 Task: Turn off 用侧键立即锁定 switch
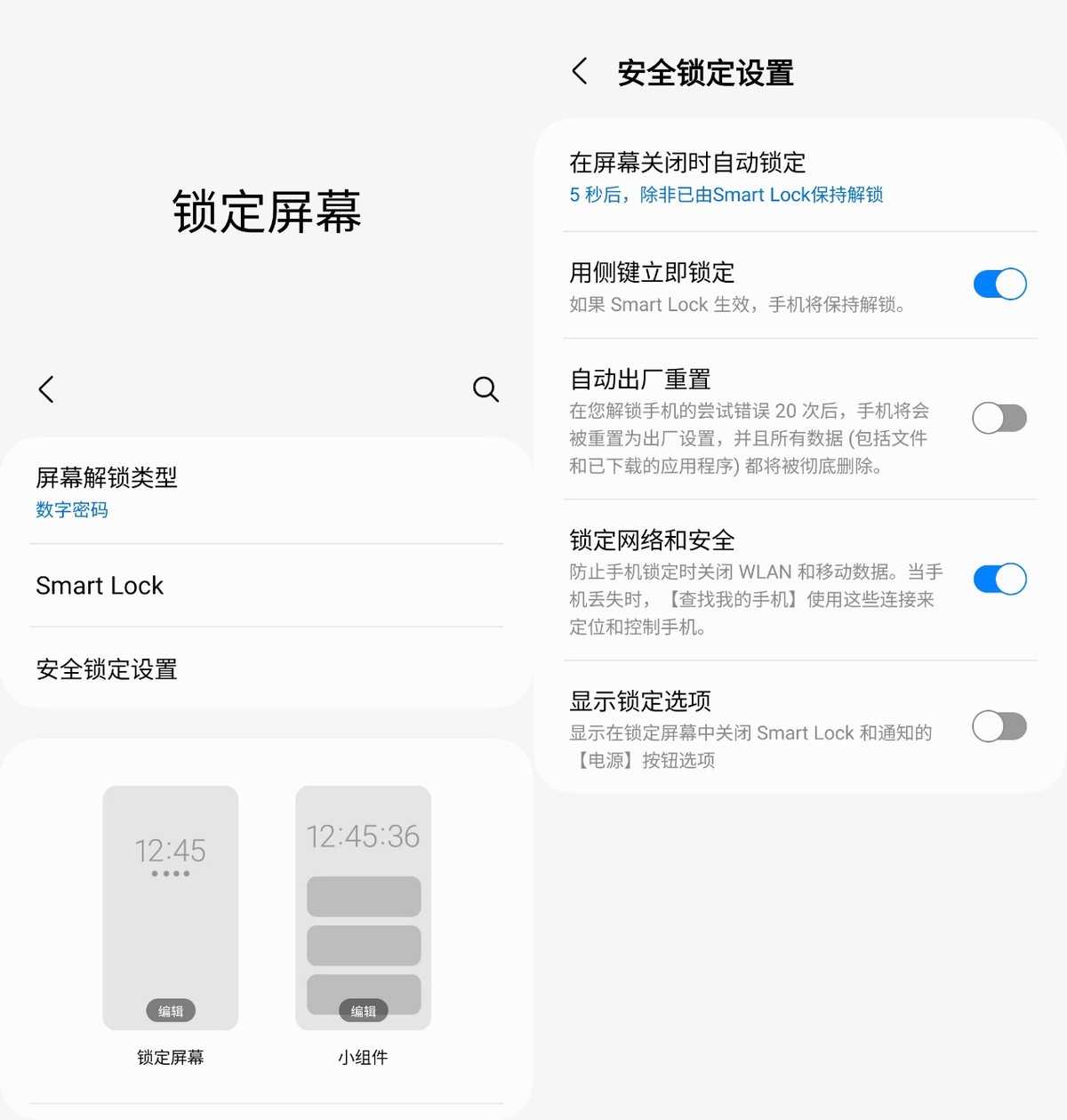point(999,284)
